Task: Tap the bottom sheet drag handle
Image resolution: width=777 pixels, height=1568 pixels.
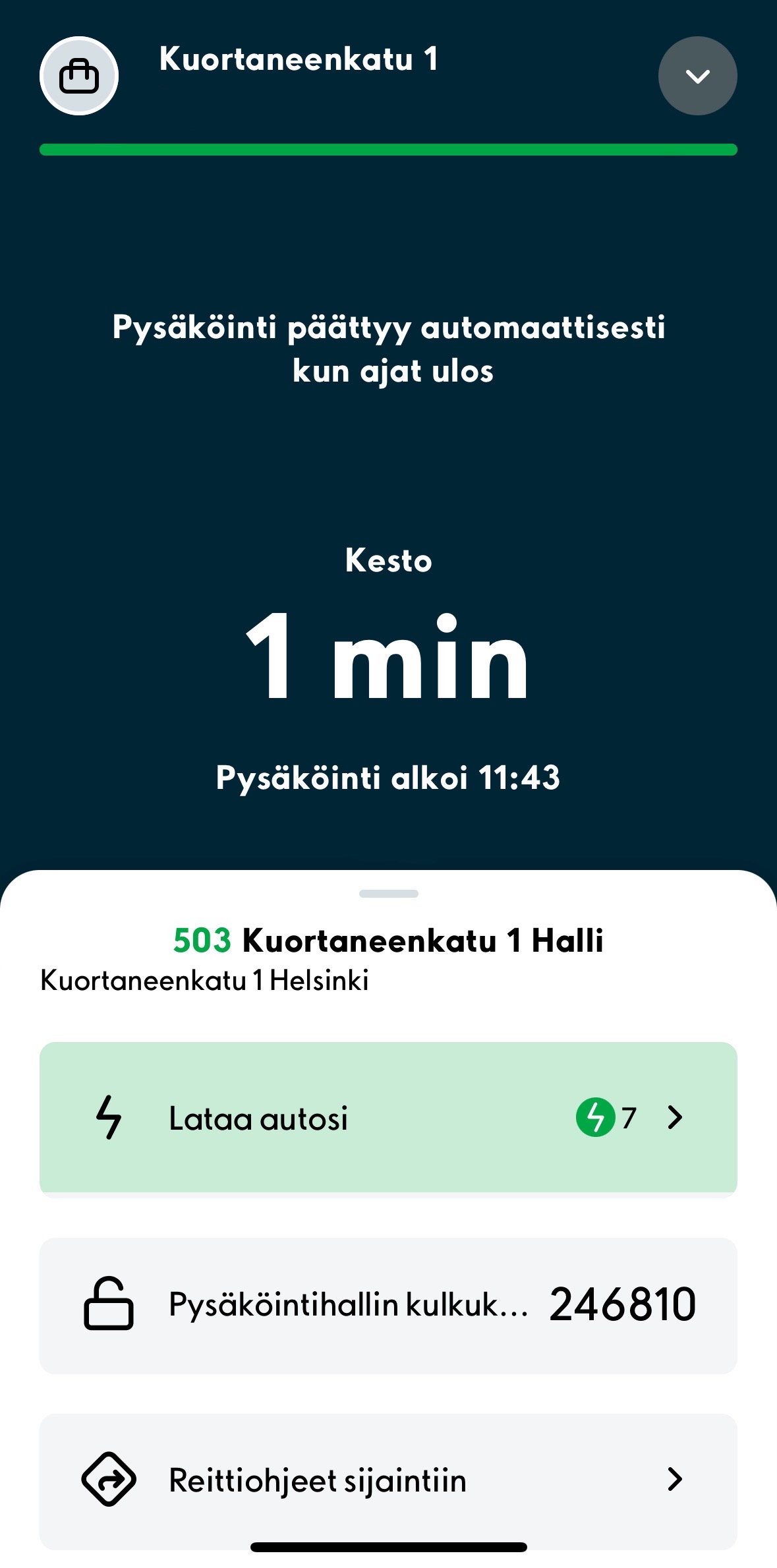Action: click(x=388, y=894)
